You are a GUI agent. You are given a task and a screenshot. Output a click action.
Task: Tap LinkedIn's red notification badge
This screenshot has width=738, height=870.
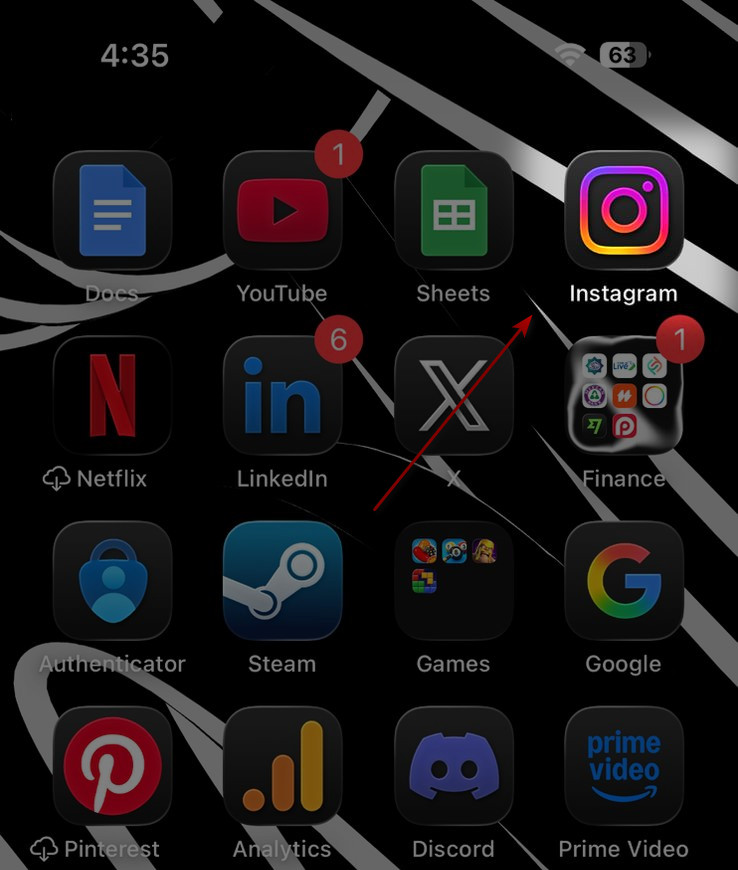pos(341,340)
